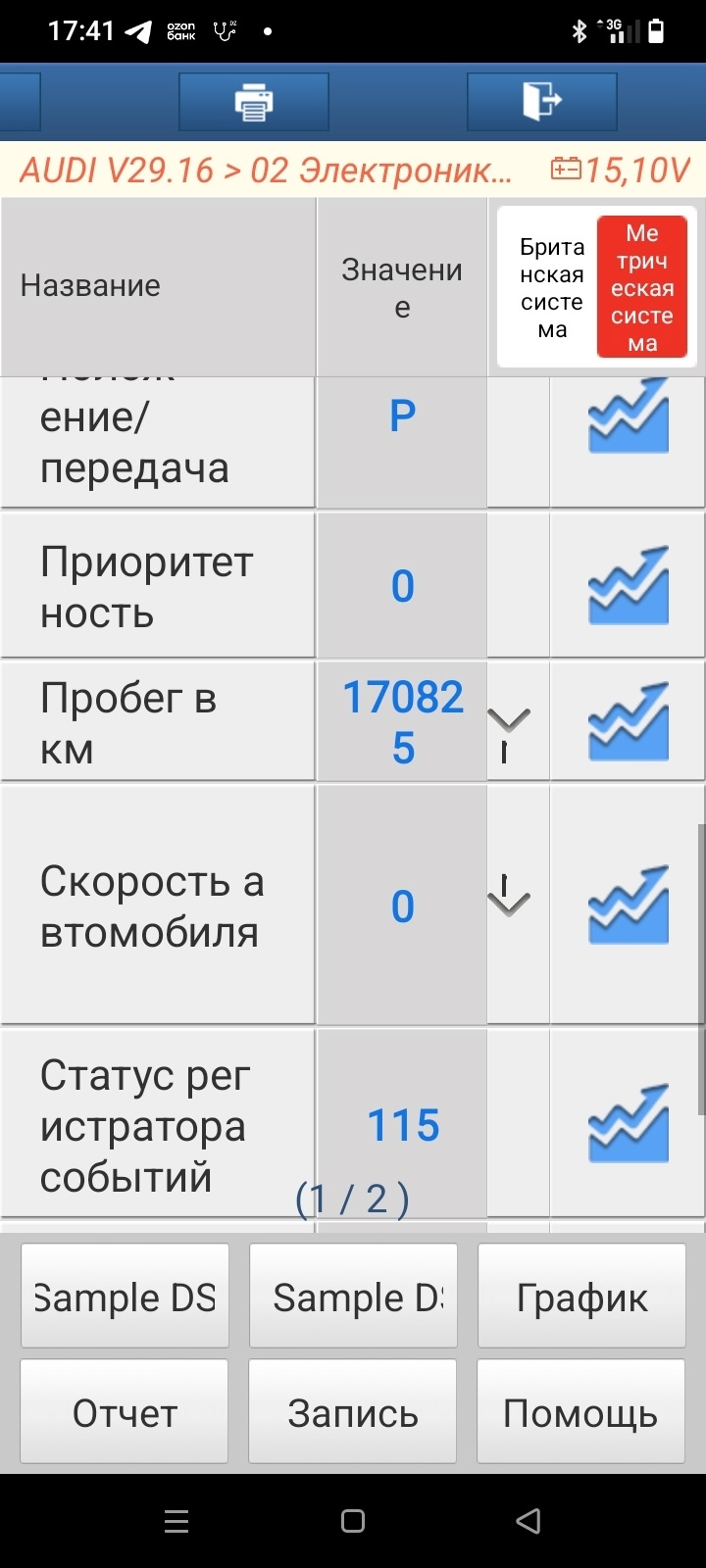This screenshot has width=706, height=1568.
Task: Switch units to Британская система
Action: [x=551, y=287]
